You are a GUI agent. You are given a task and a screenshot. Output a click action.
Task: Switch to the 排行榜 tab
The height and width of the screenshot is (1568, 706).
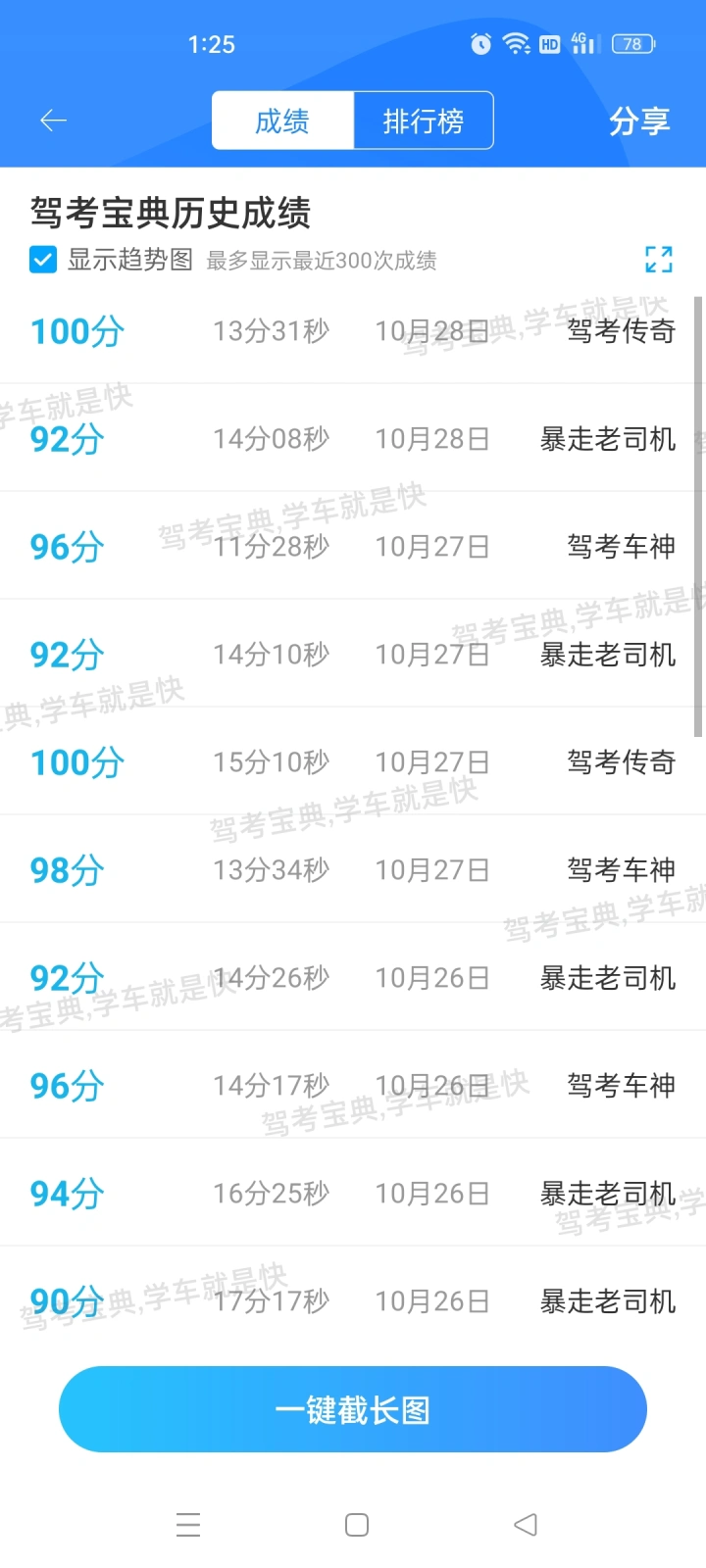click(423, 121)
